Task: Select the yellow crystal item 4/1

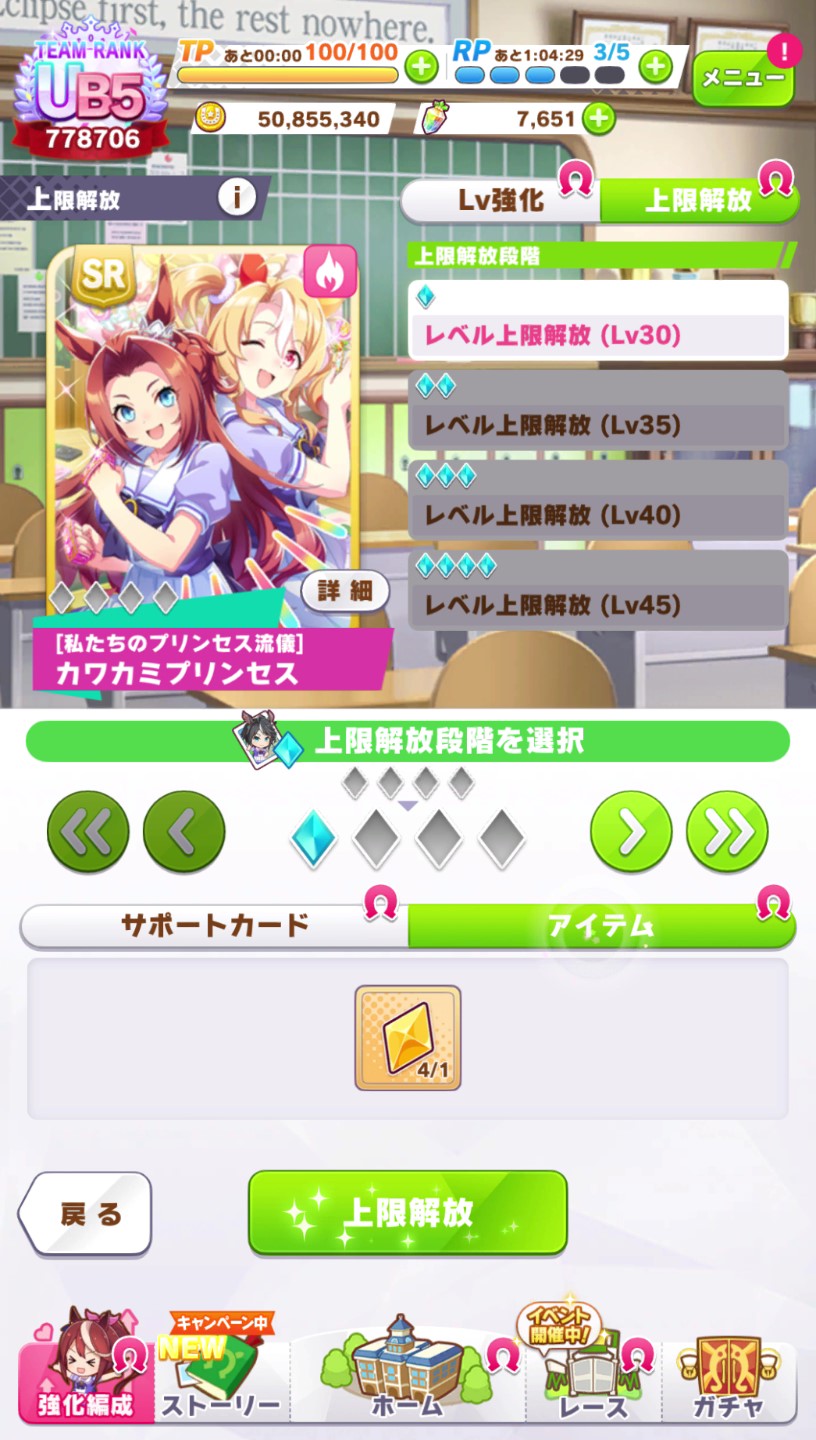Action: pyautogui.click(x=408, y=1038)
